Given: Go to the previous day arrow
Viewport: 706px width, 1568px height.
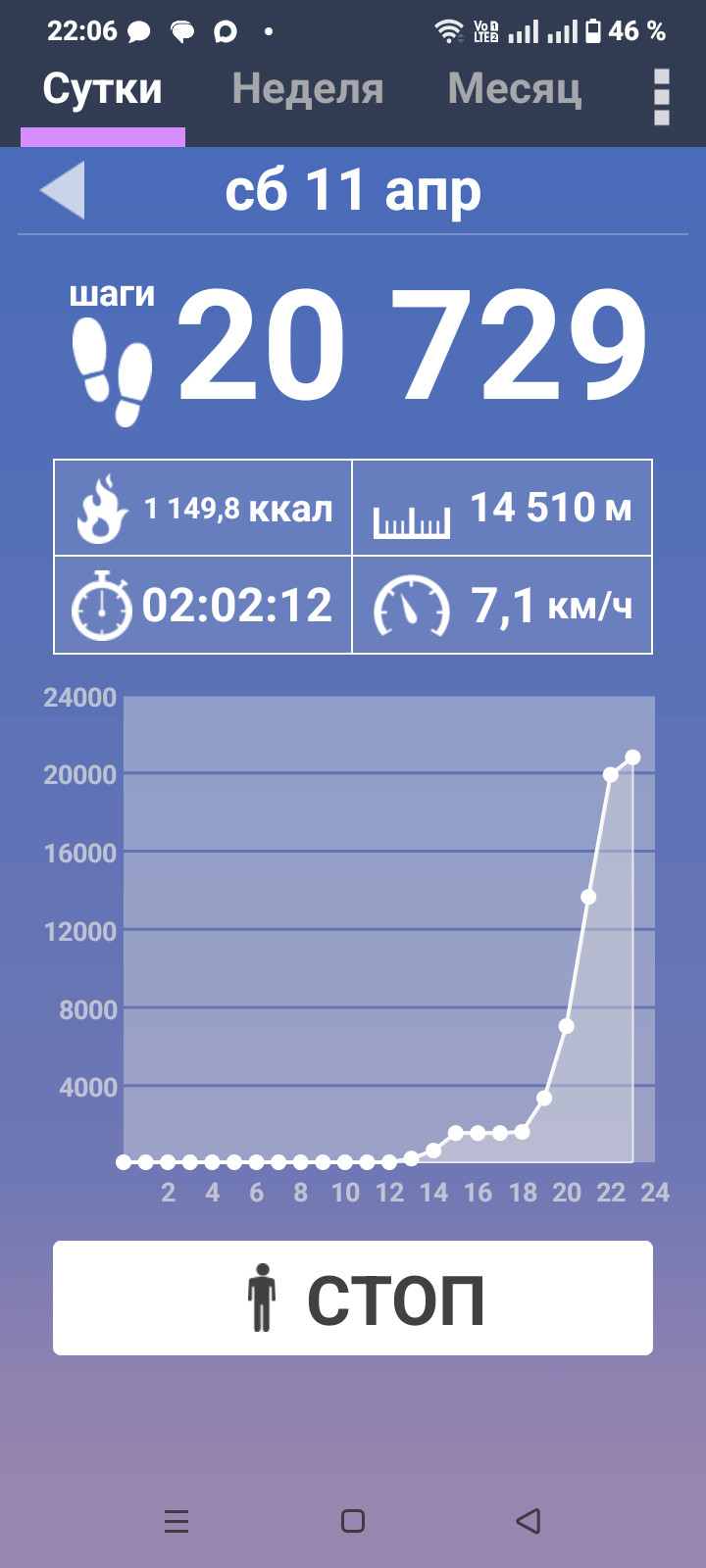Looking at the screenshot, I should point(63,190).
